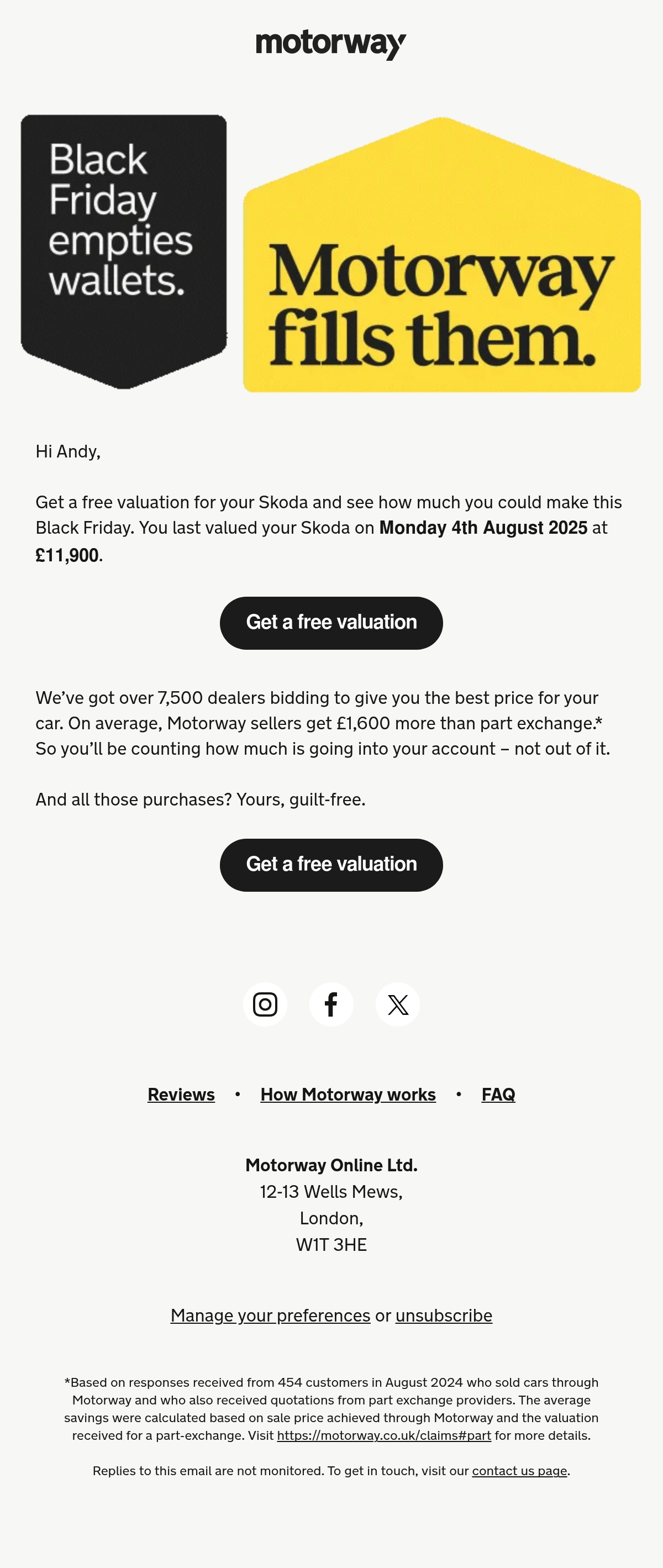Open Motorway's Facebook page
This screenshot has height=1568, width=663.
tap(331, 1004)
